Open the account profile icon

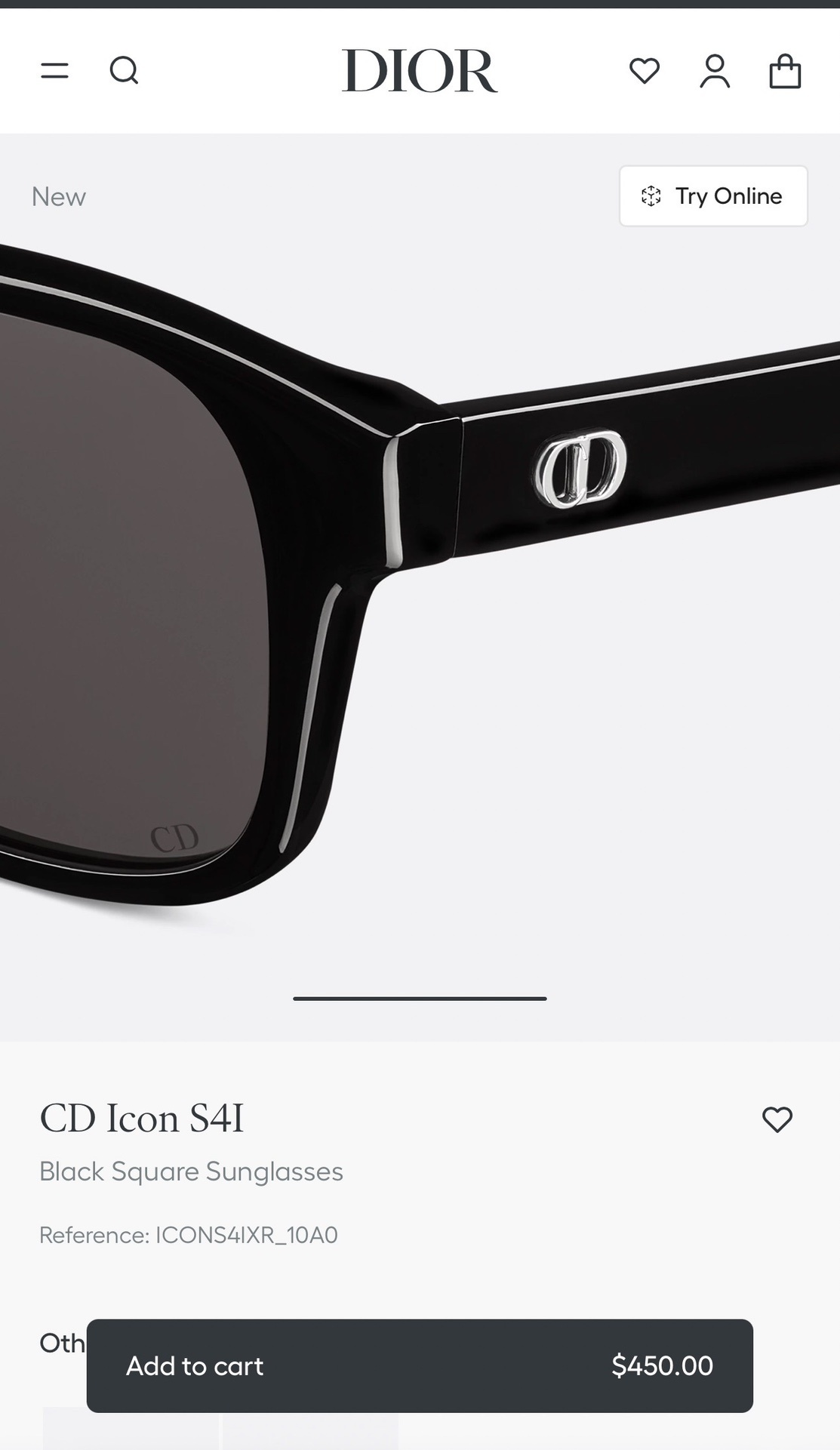pyautogui.click(x=715, y=71)
